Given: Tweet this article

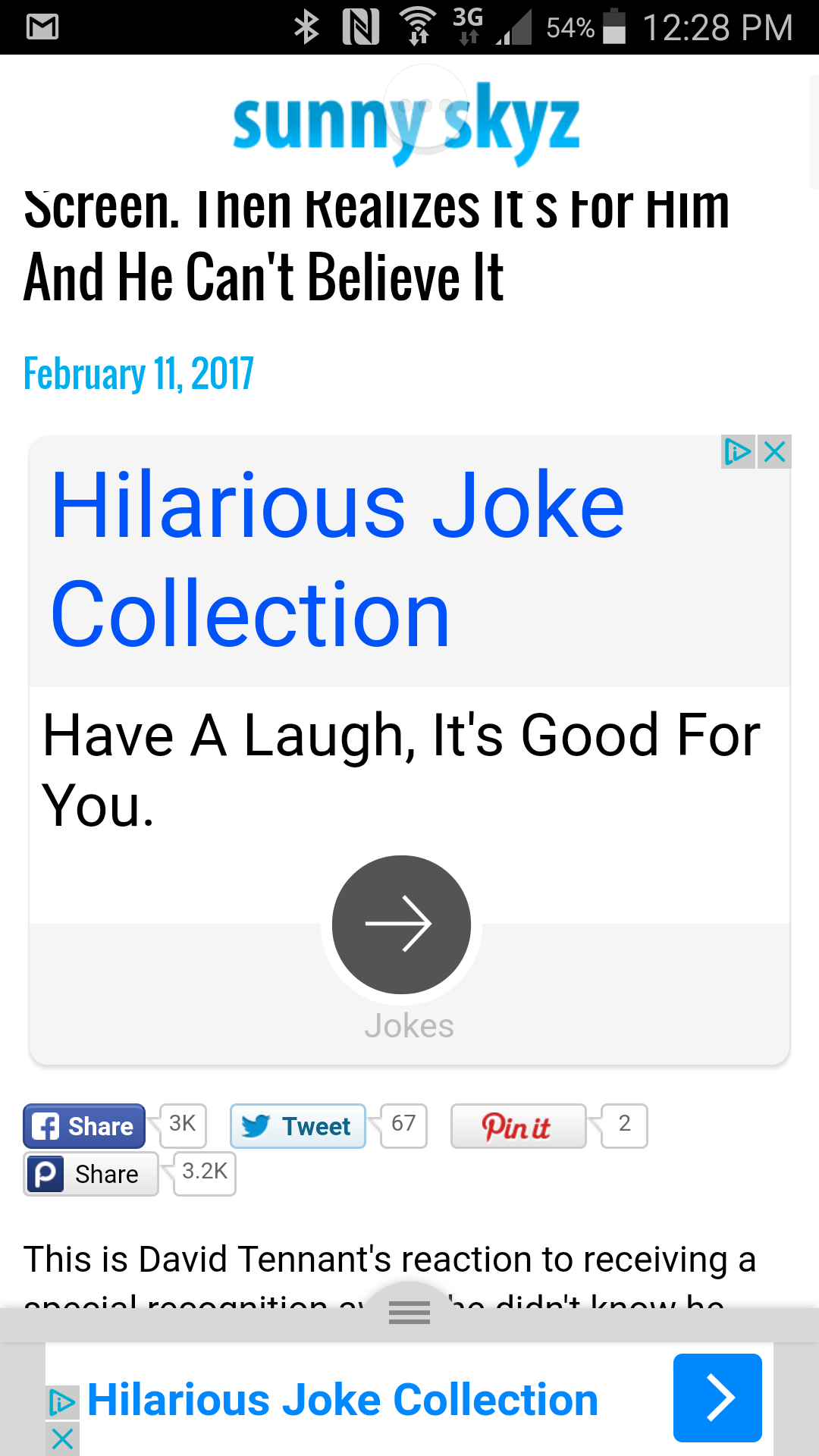Looking at the screenshot, I should pos(298,1126).
